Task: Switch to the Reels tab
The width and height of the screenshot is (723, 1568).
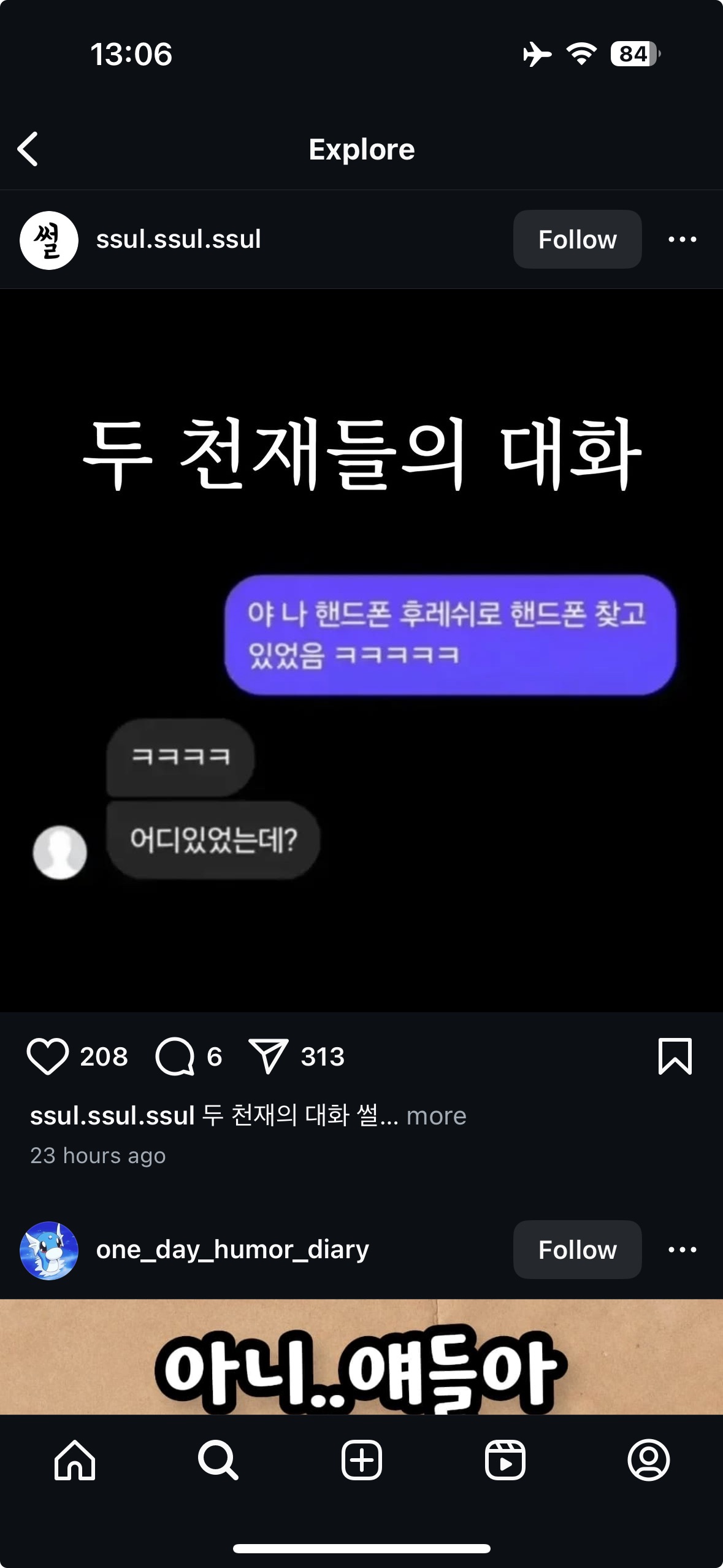Action: pyautogui.click(x=505, y=1460)
